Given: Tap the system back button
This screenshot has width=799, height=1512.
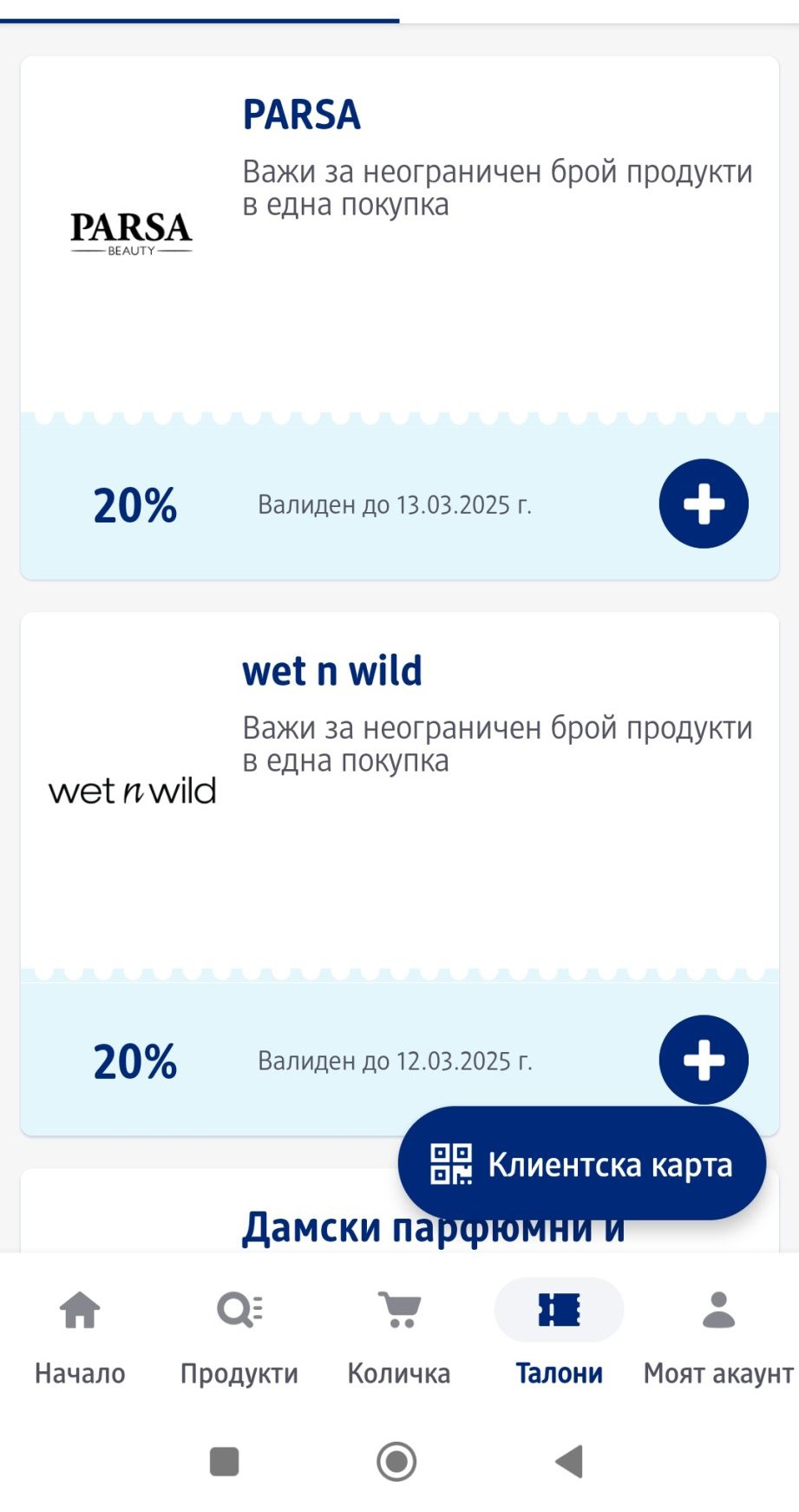Looking at the screenshot, I should (x=569, y=1461).
